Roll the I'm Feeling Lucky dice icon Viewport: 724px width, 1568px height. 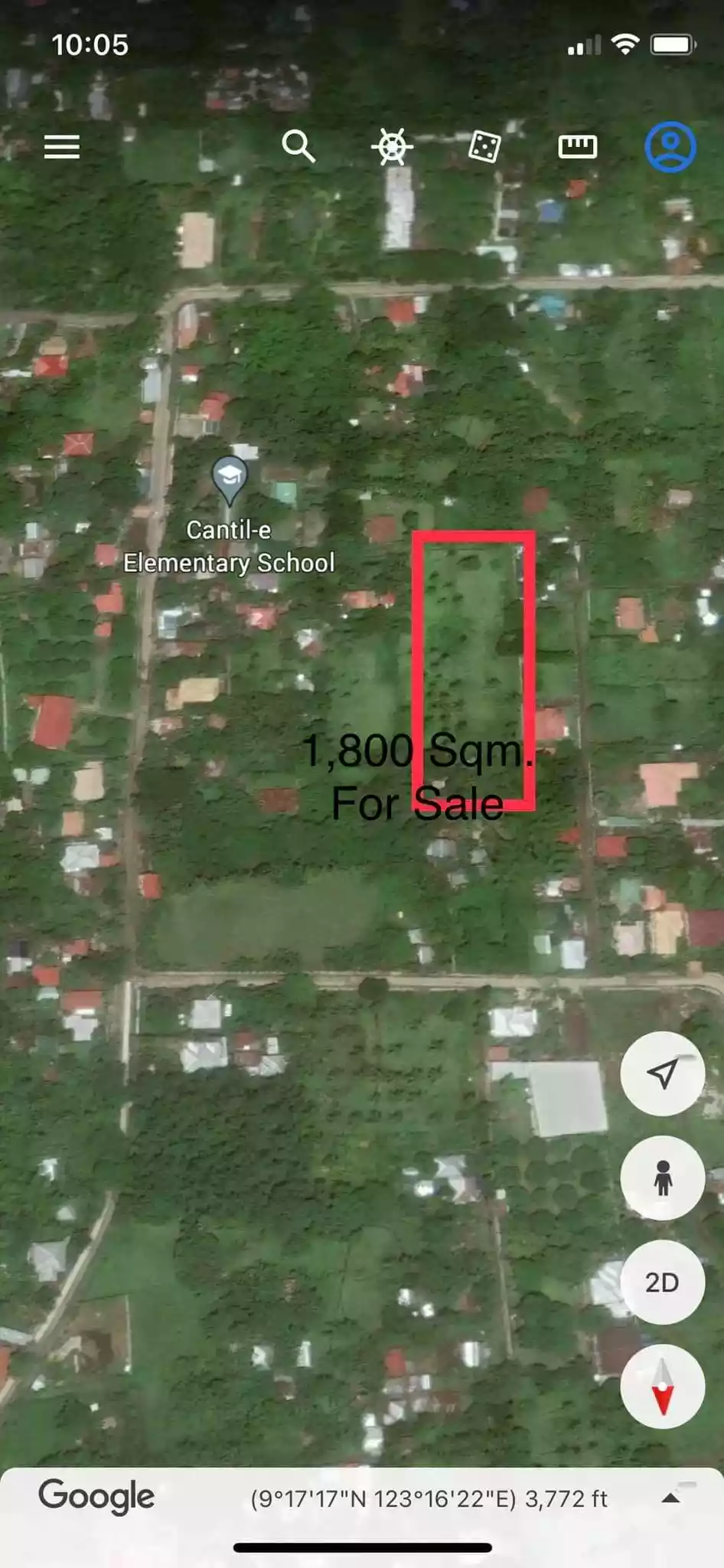pos(485,145)
